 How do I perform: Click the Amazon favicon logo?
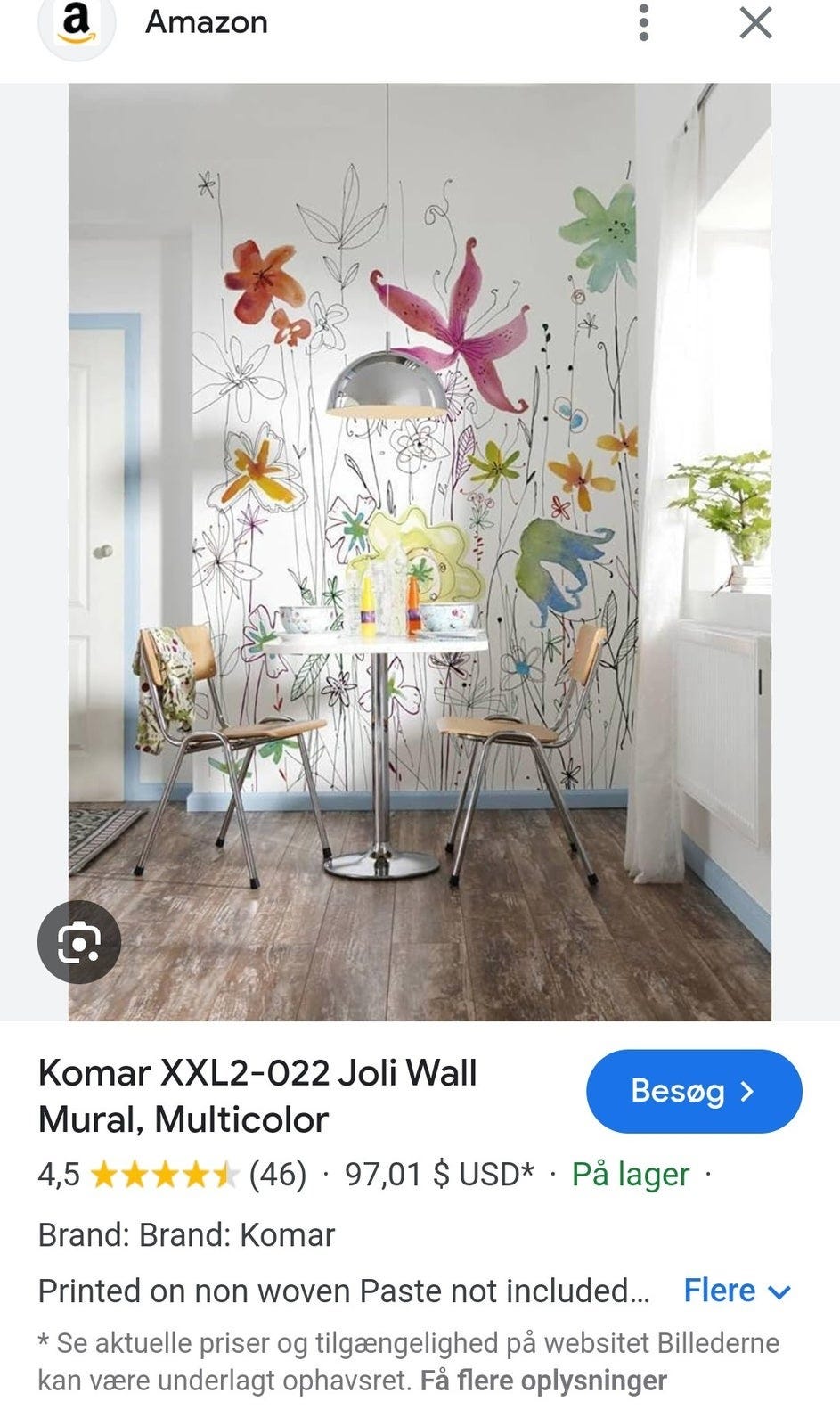click(x=78, y=23)
